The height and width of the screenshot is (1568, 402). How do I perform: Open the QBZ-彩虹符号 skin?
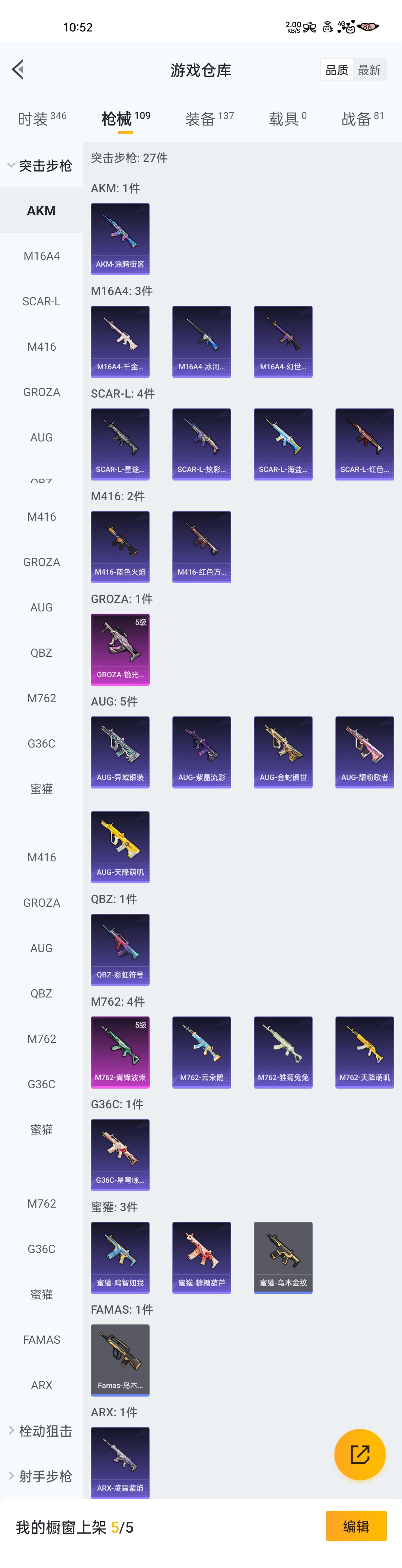pos(120,949)
